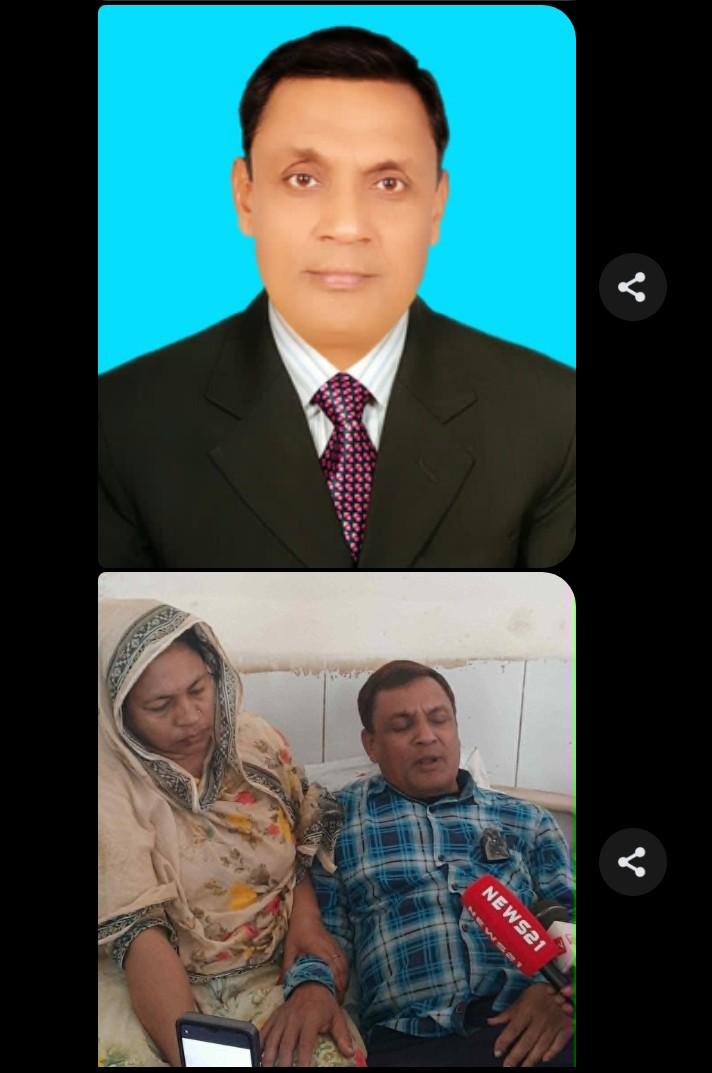Open the portrait photo with blue background

pyautogui.click(x=337, y=286)
